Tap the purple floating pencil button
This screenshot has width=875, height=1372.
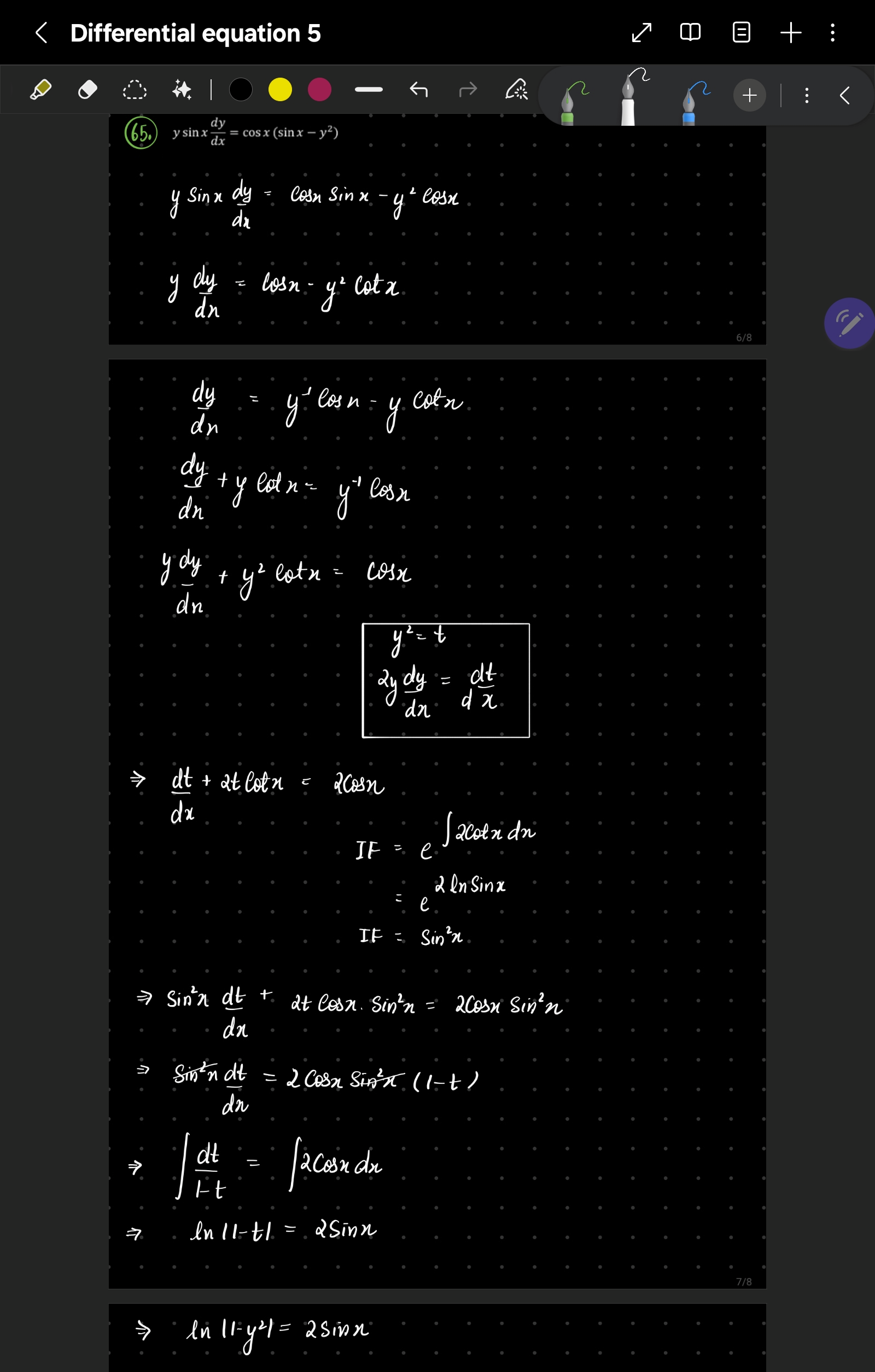[849, 323]
